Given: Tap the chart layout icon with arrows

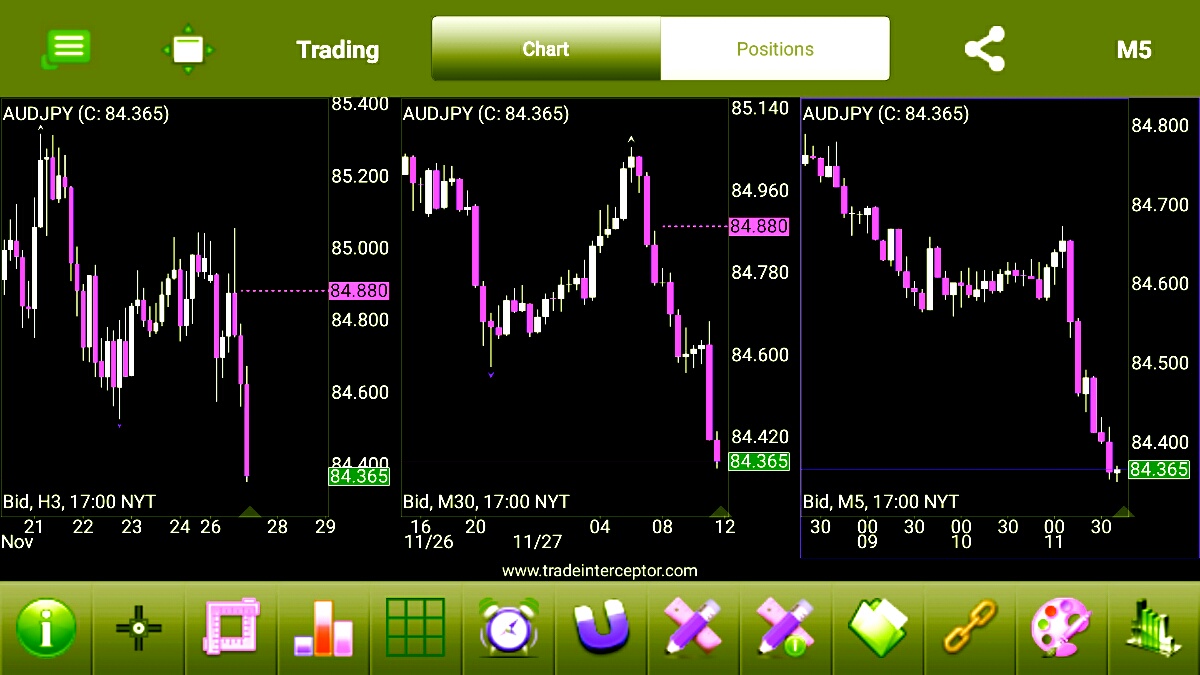Looking at the screenshot, I should coord(188,49).
